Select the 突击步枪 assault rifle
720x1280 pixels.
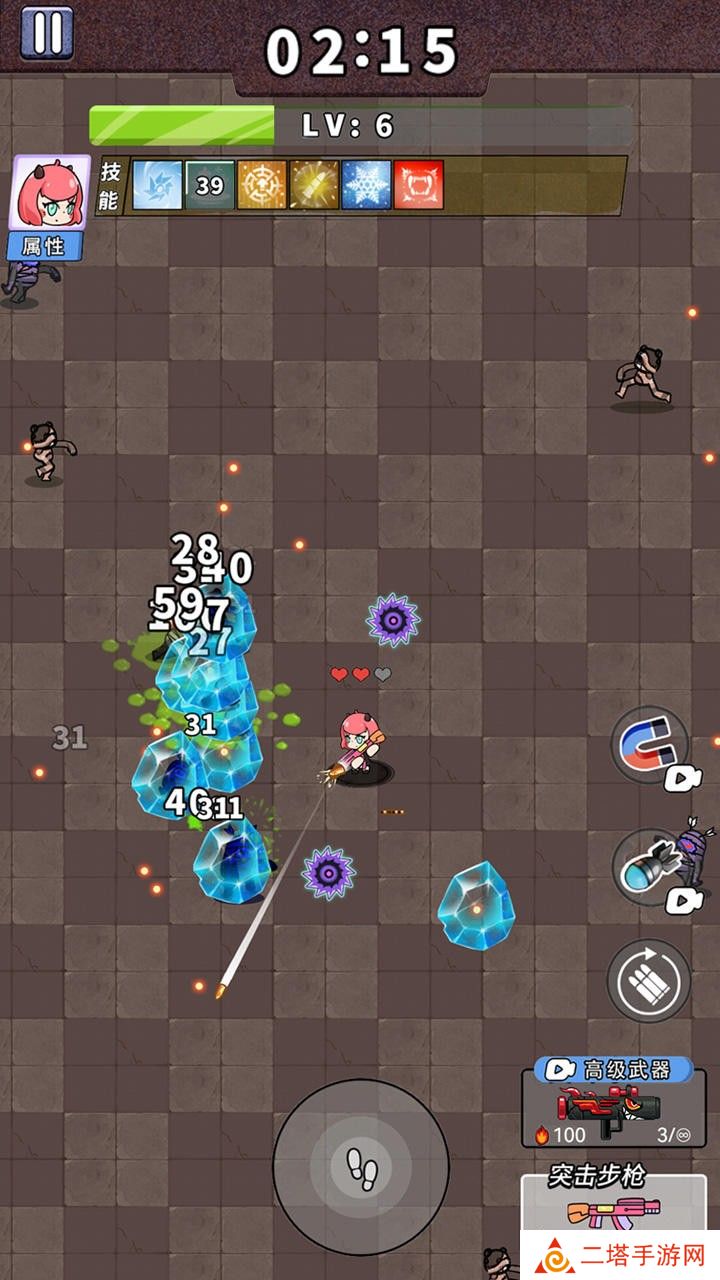[613, 1205]
